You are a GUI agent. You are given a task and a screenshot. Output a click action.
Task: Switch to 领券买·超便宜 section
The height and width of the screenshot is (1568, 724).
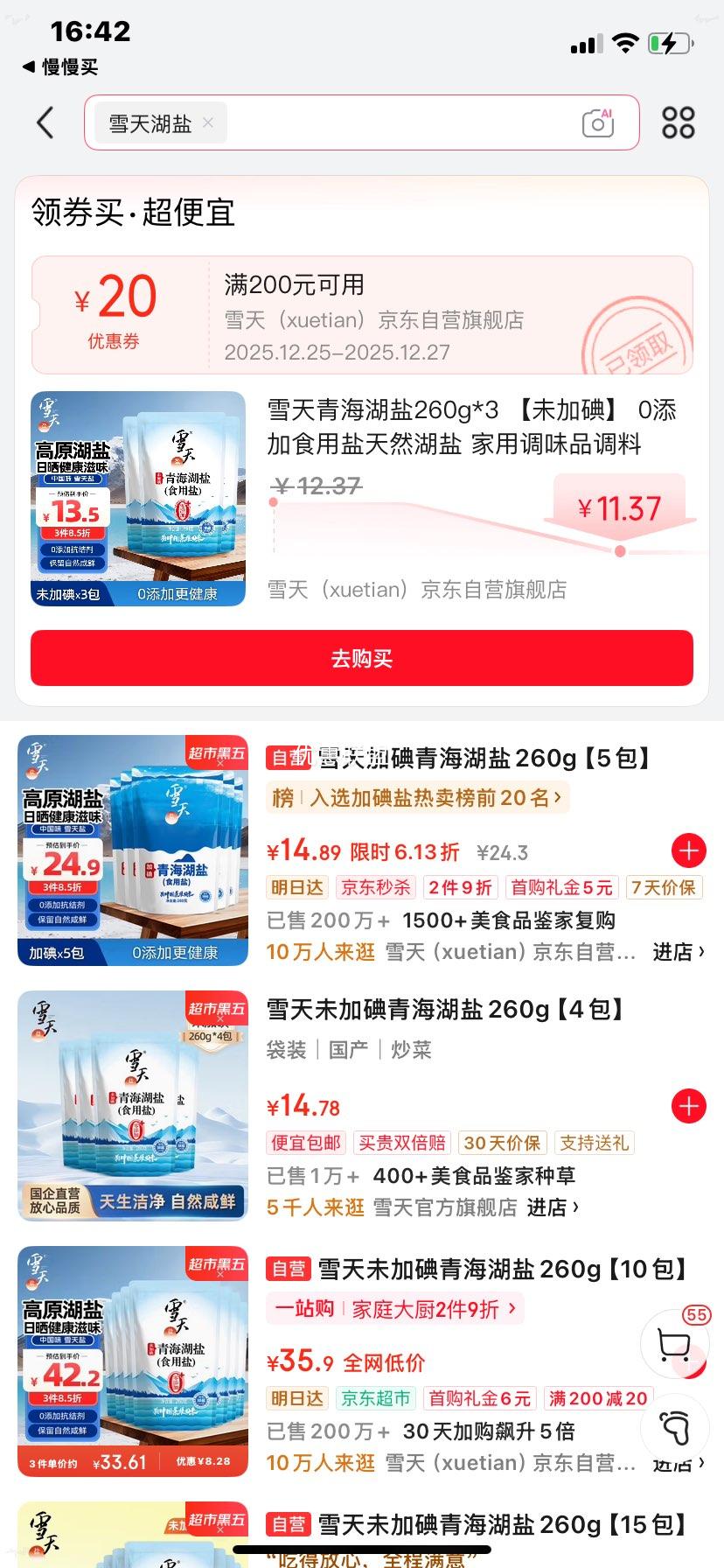pyautogui.click(x=132, y=213)
